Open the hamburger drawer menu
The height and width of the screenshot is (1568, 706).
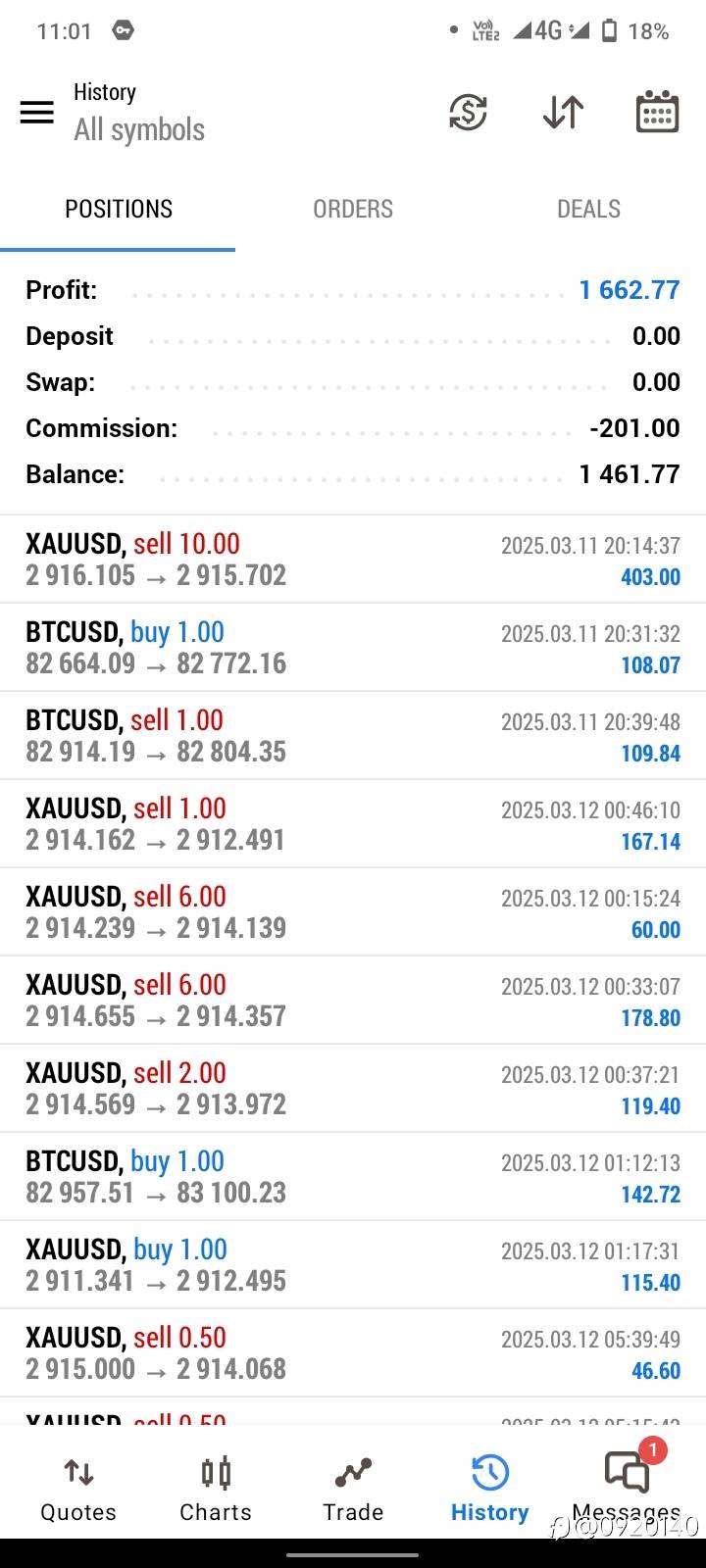tap(37, 112)
